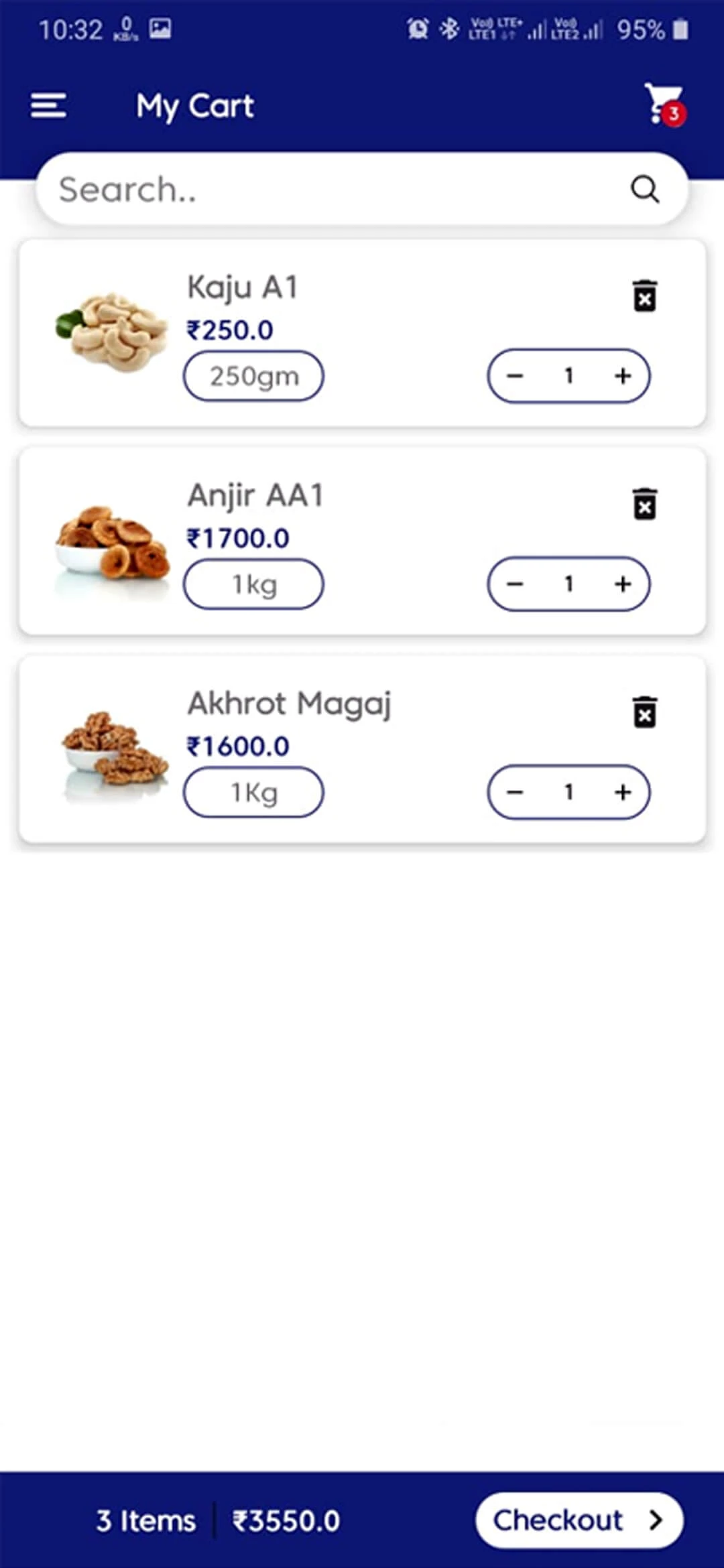Increase quantity of Kaju A1
This screenshot has height=1568, width=724.
(x=622, y=376)
